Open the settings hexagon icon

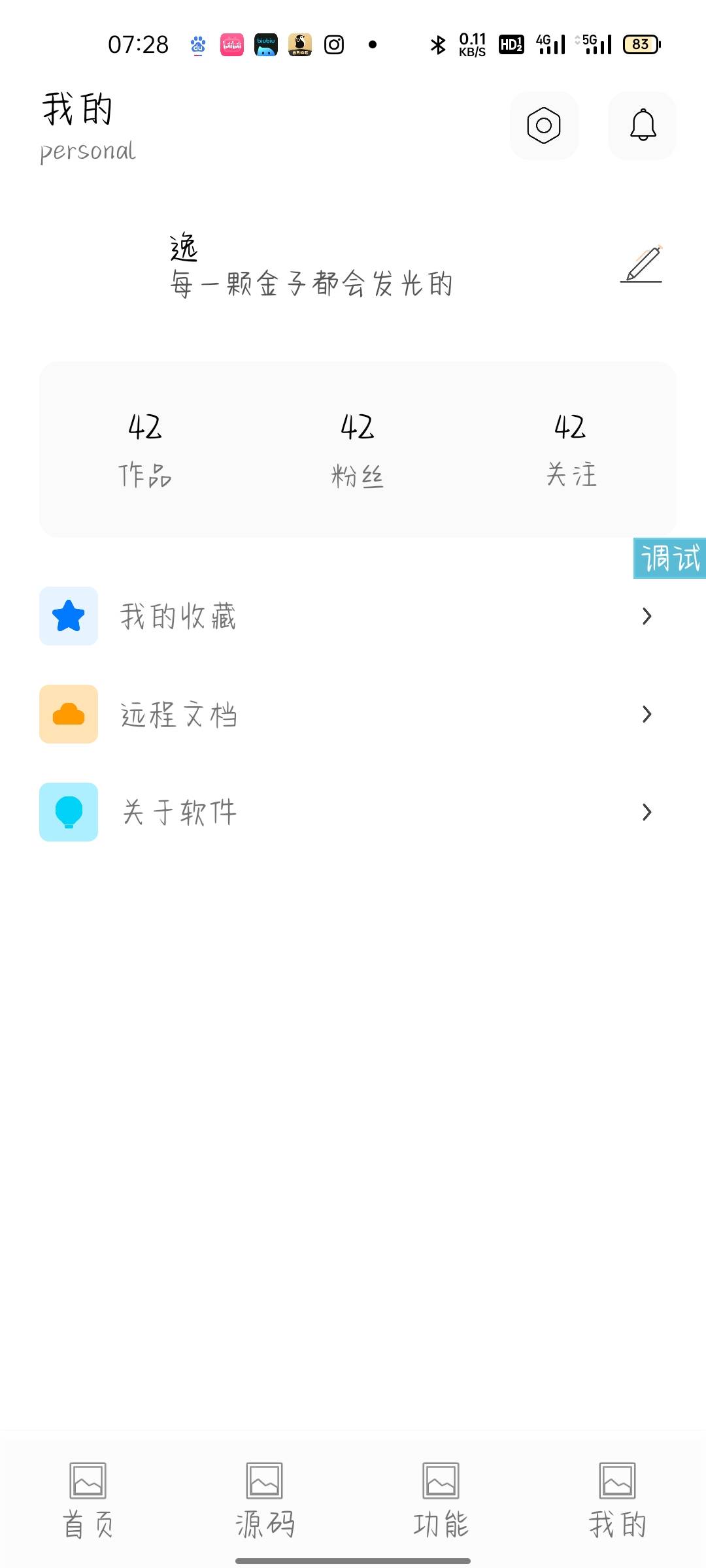[544, 125]
